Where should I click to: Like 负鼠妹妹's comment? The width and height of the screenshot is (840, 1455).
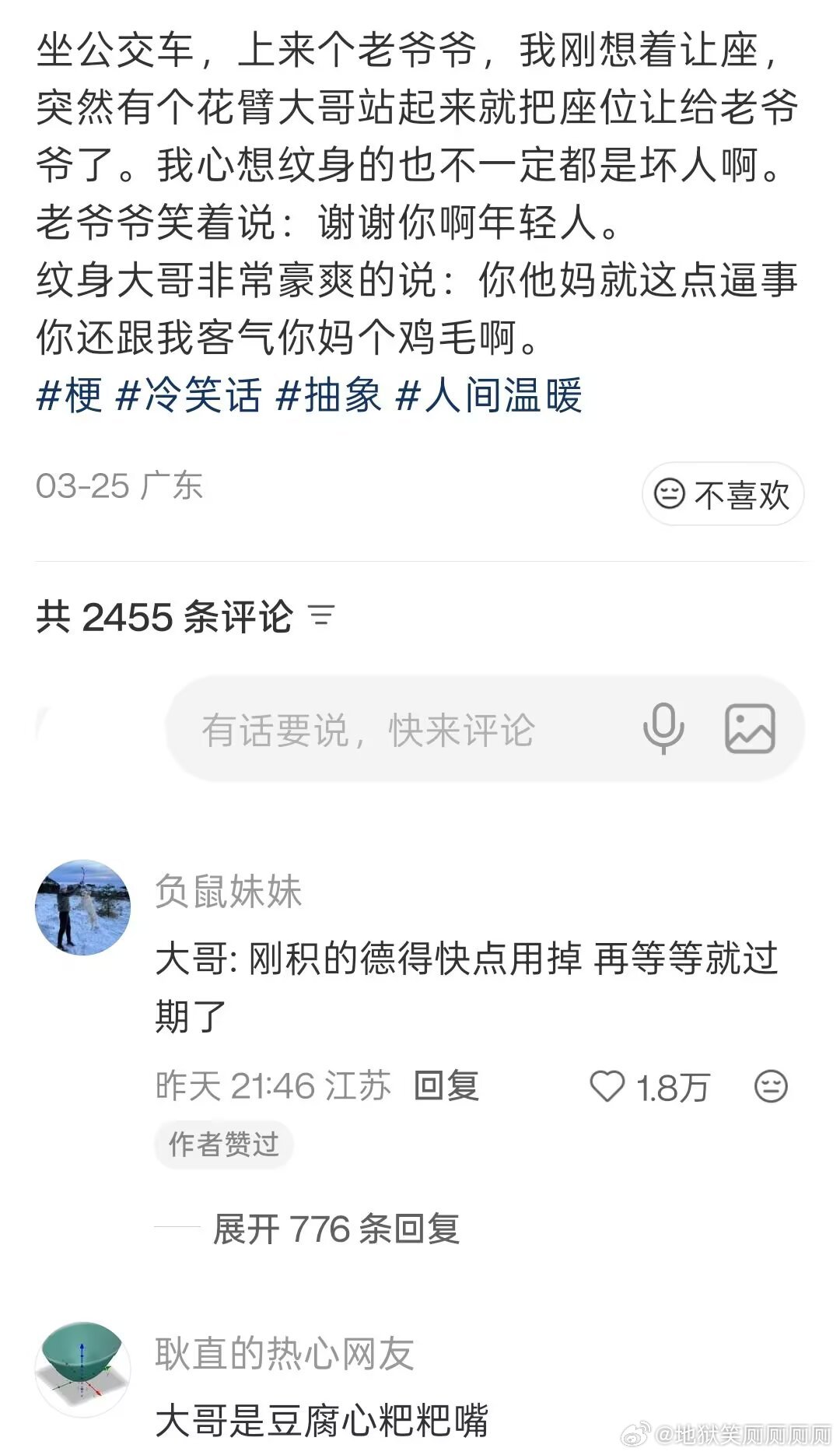point(607,1086)
